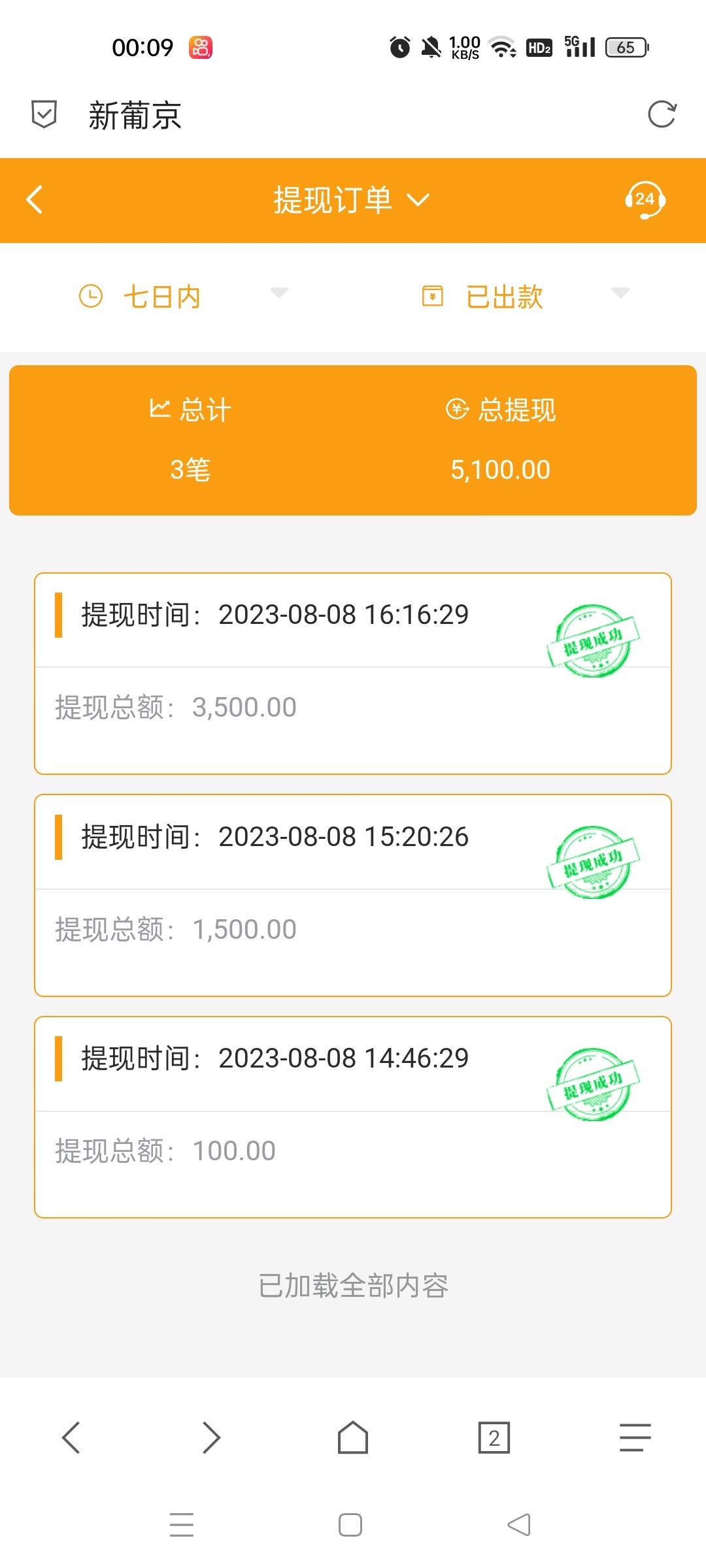Go back using the orange header arrow
The width and height of the screenshot is (706, 1568).
[35, 199]
